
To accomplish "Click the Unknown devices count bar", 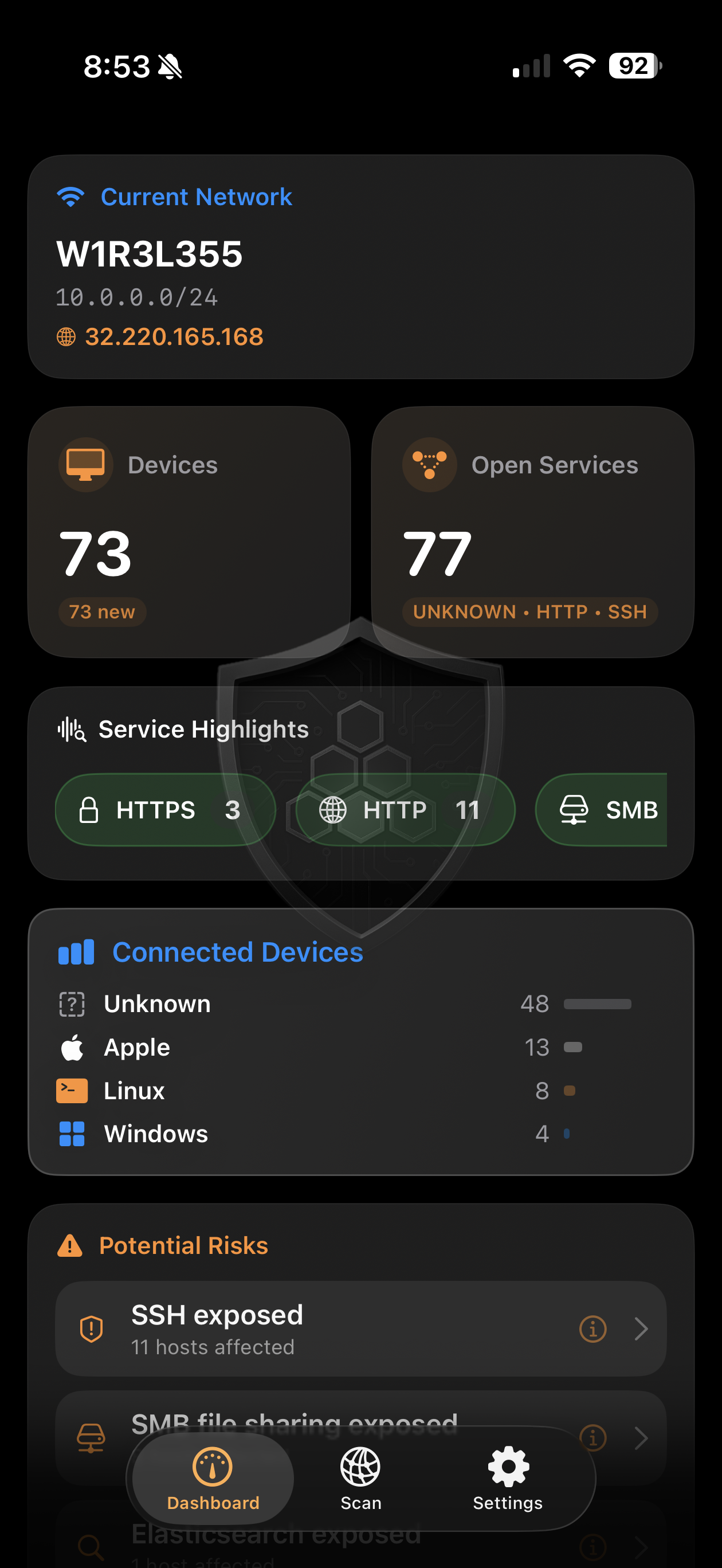I will pyautogui.click(x=598, y=1003).
